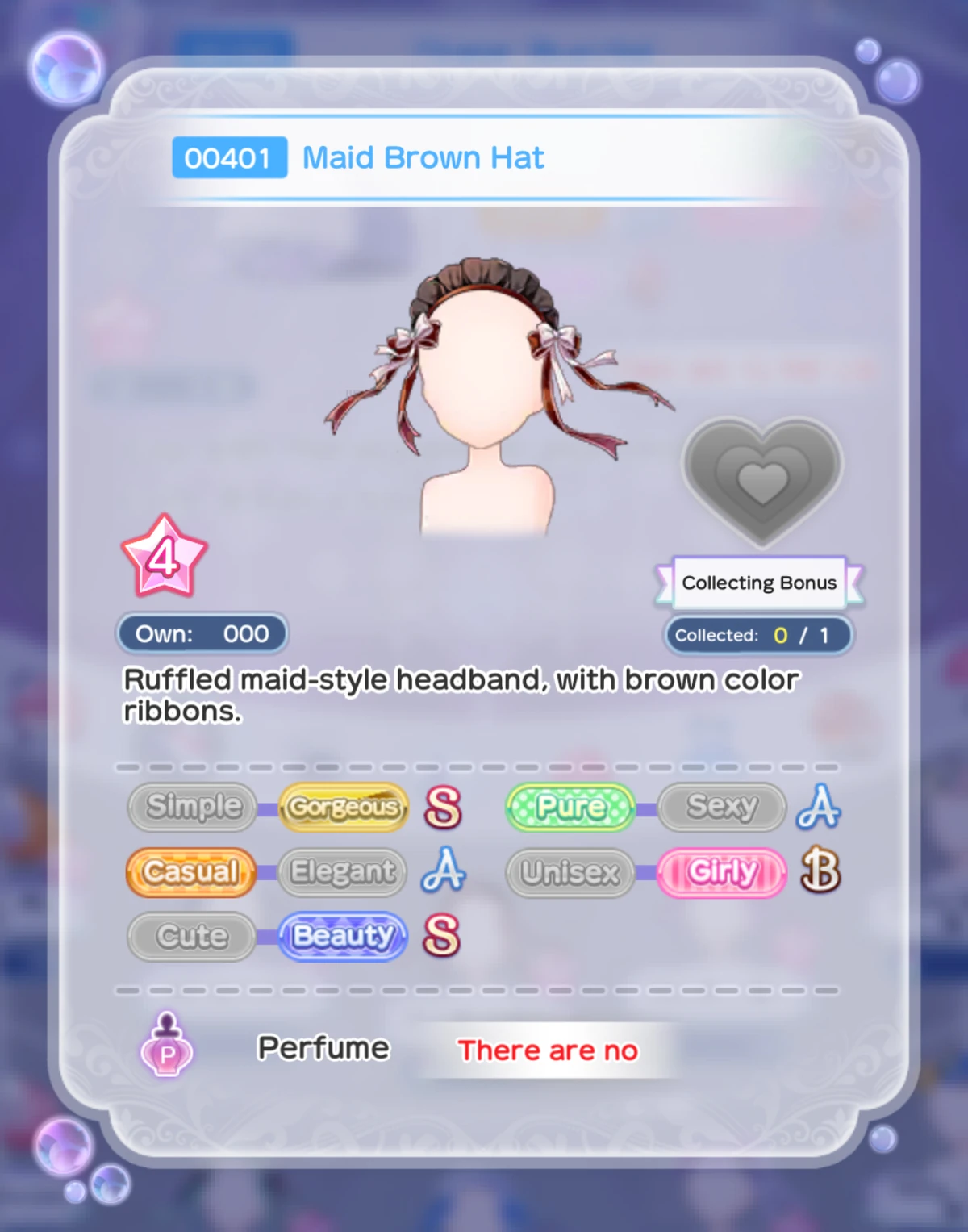Screen dimensions: 968x1232
Task: Click the red 'There are no' text
Action: pos(548,1049)
